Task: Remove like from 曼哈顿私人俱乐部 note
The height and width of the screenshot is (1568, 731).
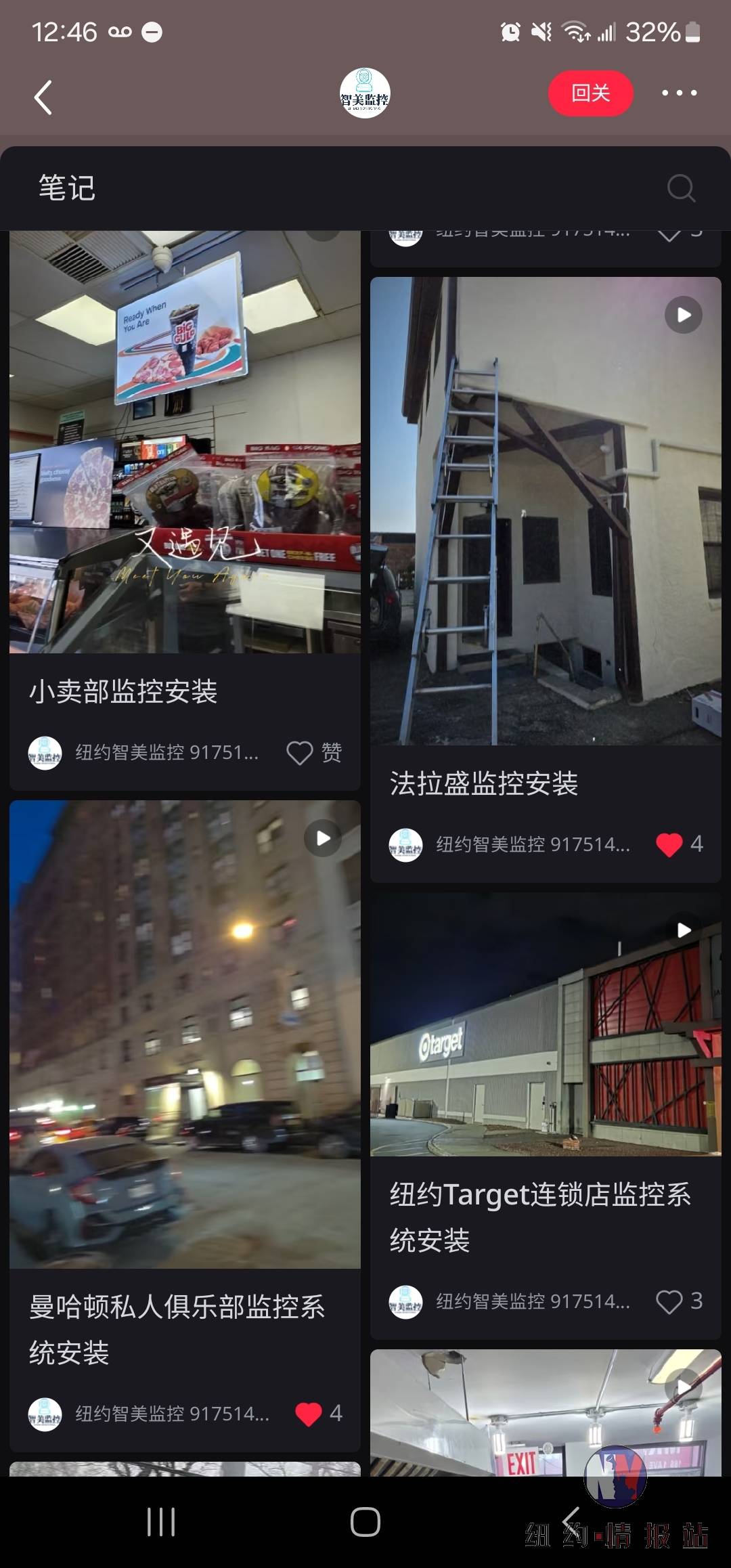Action: click(309, 1414)
